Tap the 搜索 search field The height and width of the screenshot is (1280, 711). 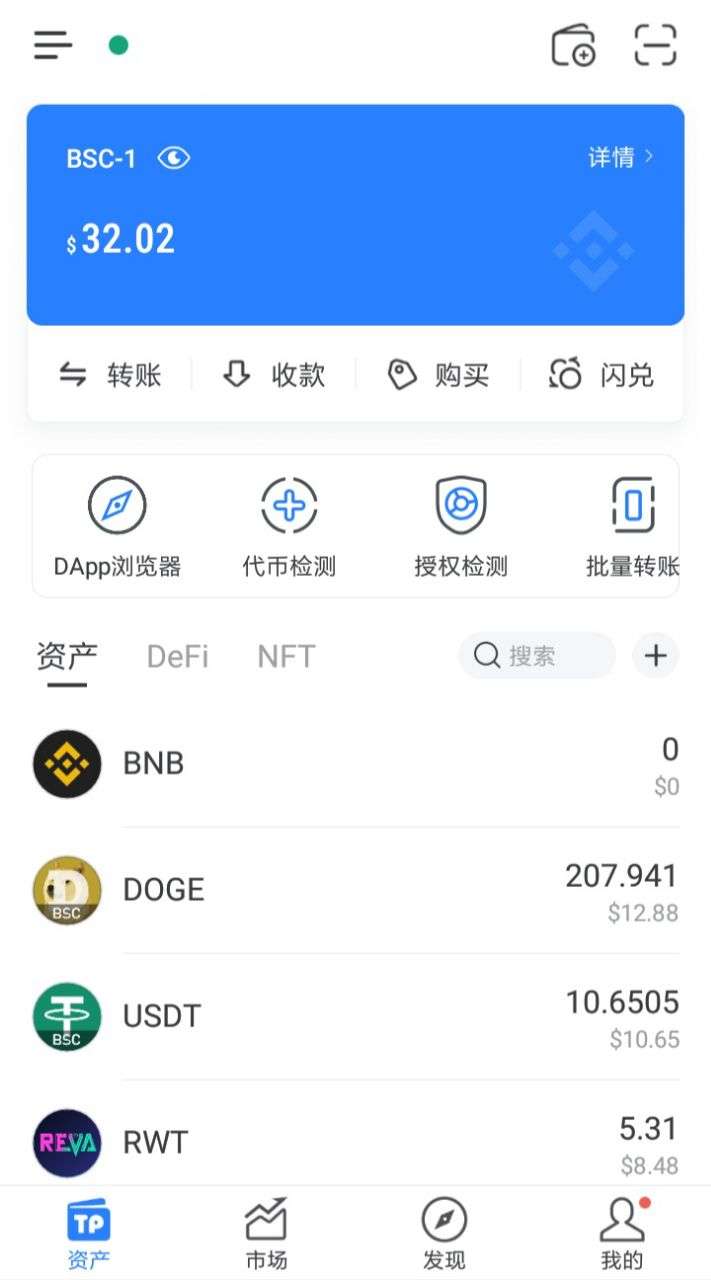tap(537, 655)
